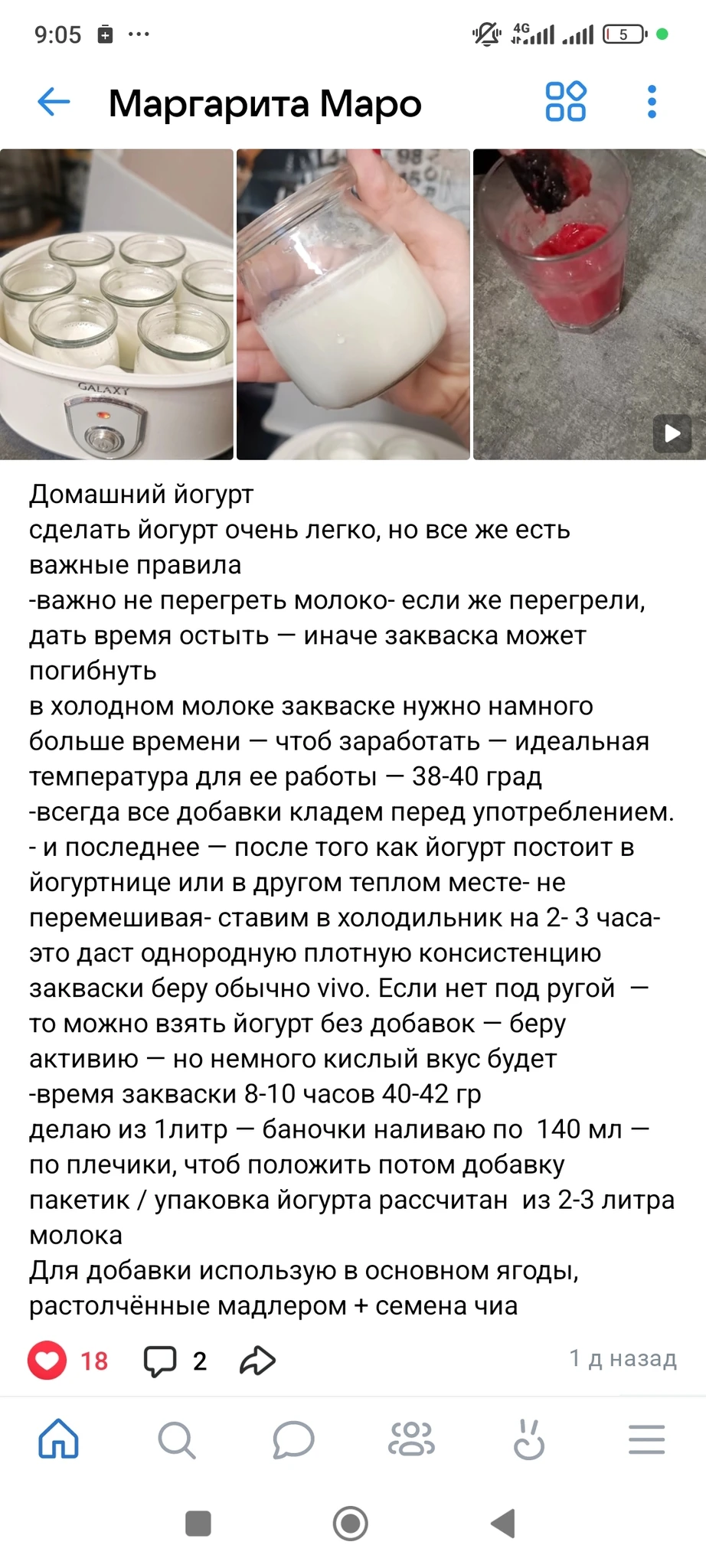The image size is (706, 1568).
Task: Open the photo of the hand-held jar
Action: point(353,305)
